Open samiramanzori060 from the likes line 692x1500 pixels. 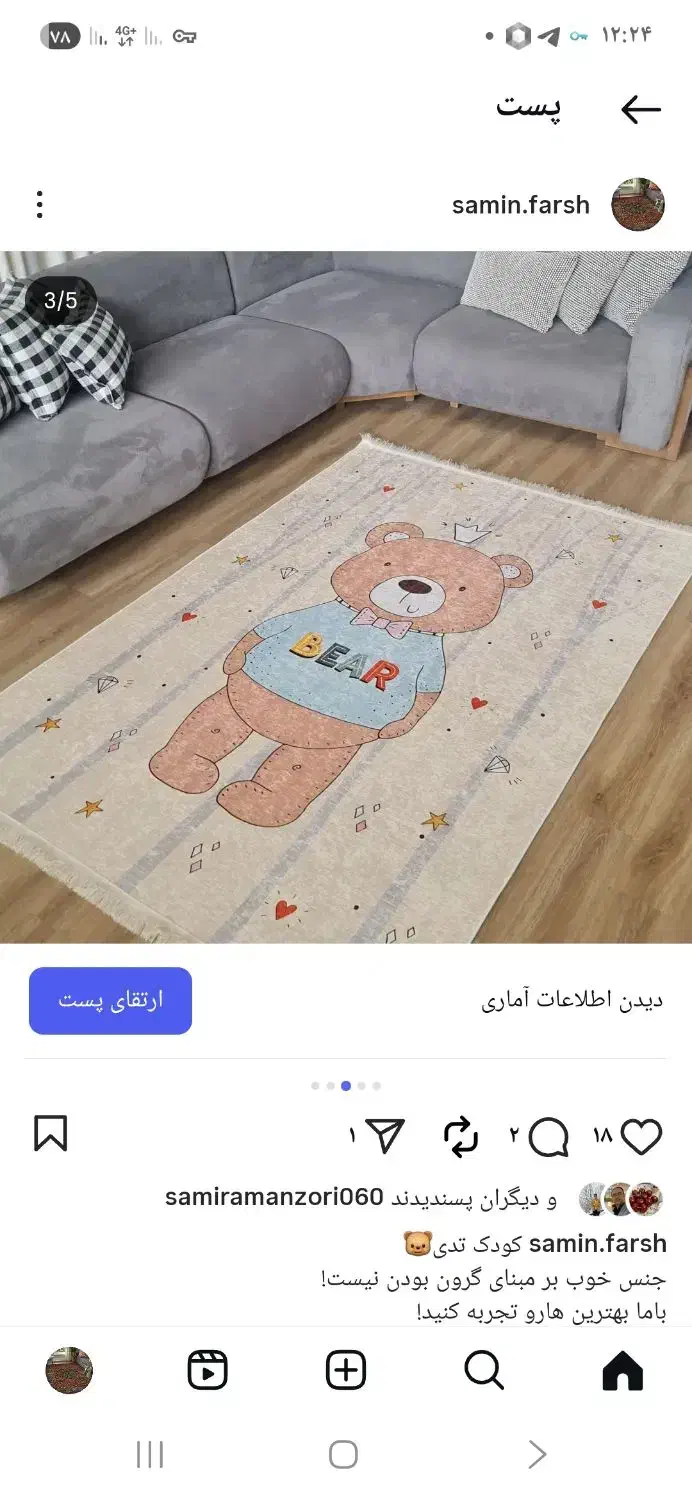pos(274,1197)
